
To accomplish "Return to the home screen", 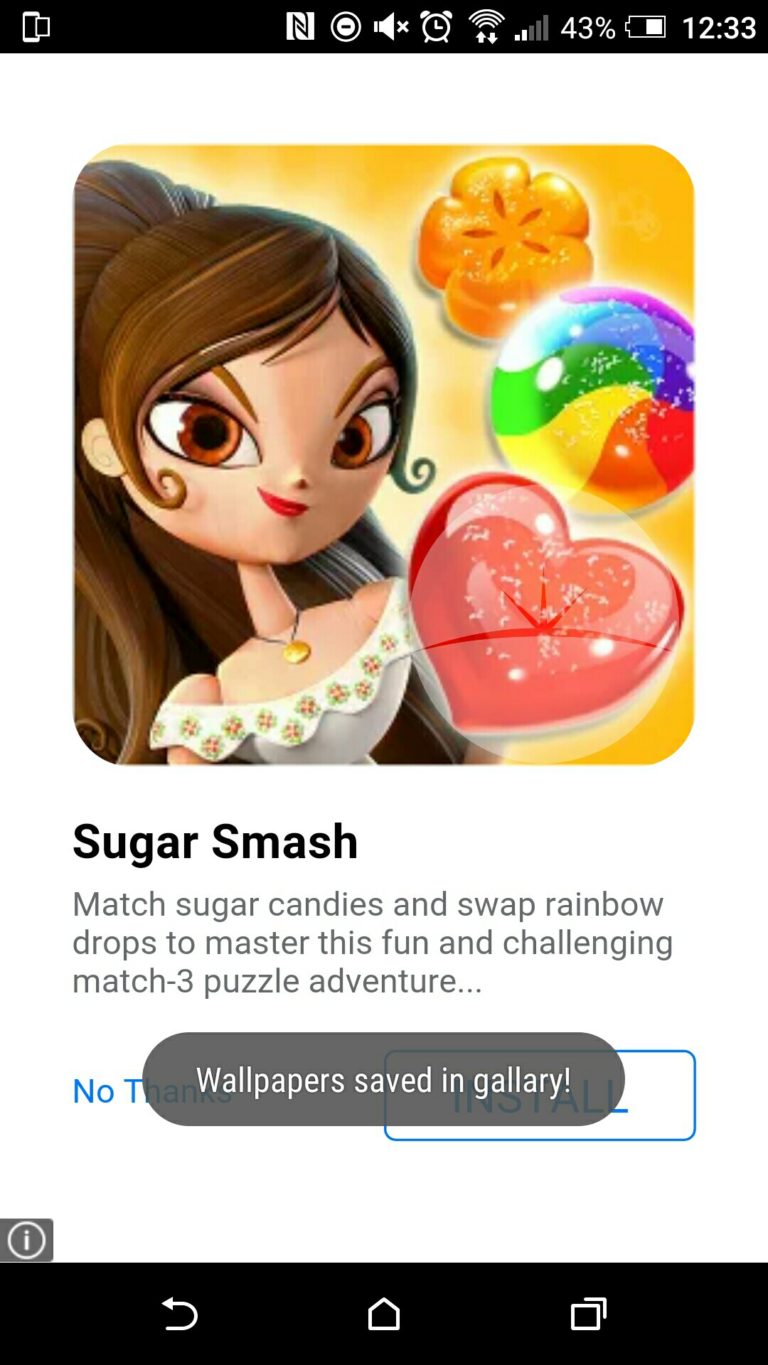I will (x=384, y=1313).
